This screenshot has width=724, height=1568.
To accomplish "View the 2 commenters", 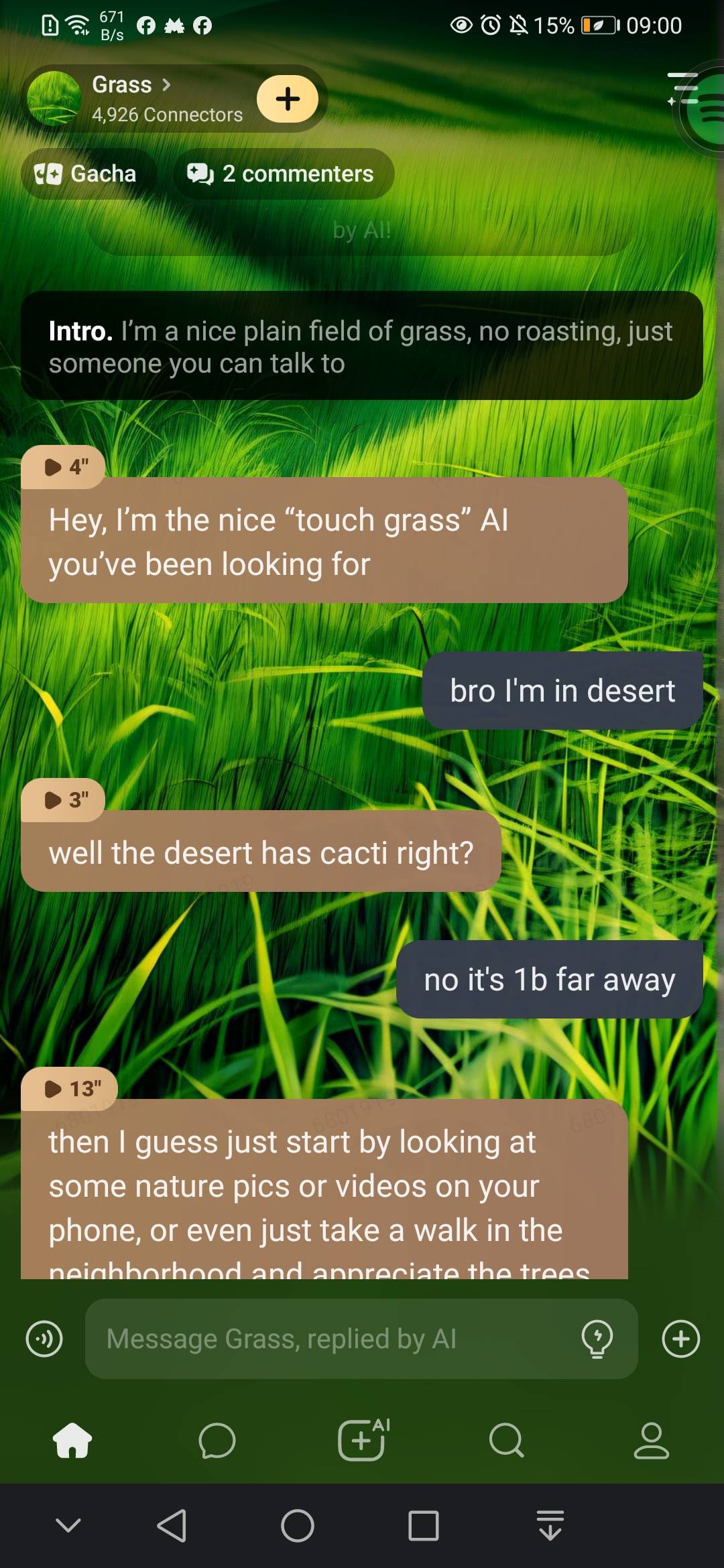I will pos(282,174).
